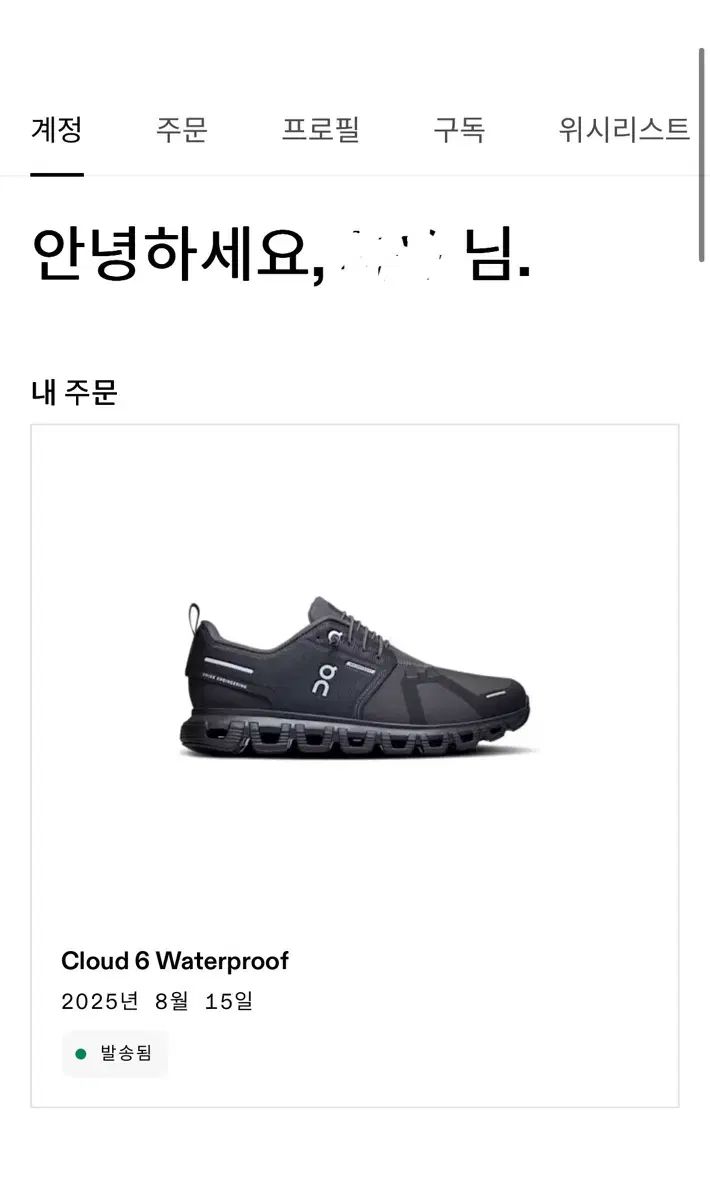Switch to the 주문 tab
This screenshot has width=710, height=1200.
click(x=181, y=130)
